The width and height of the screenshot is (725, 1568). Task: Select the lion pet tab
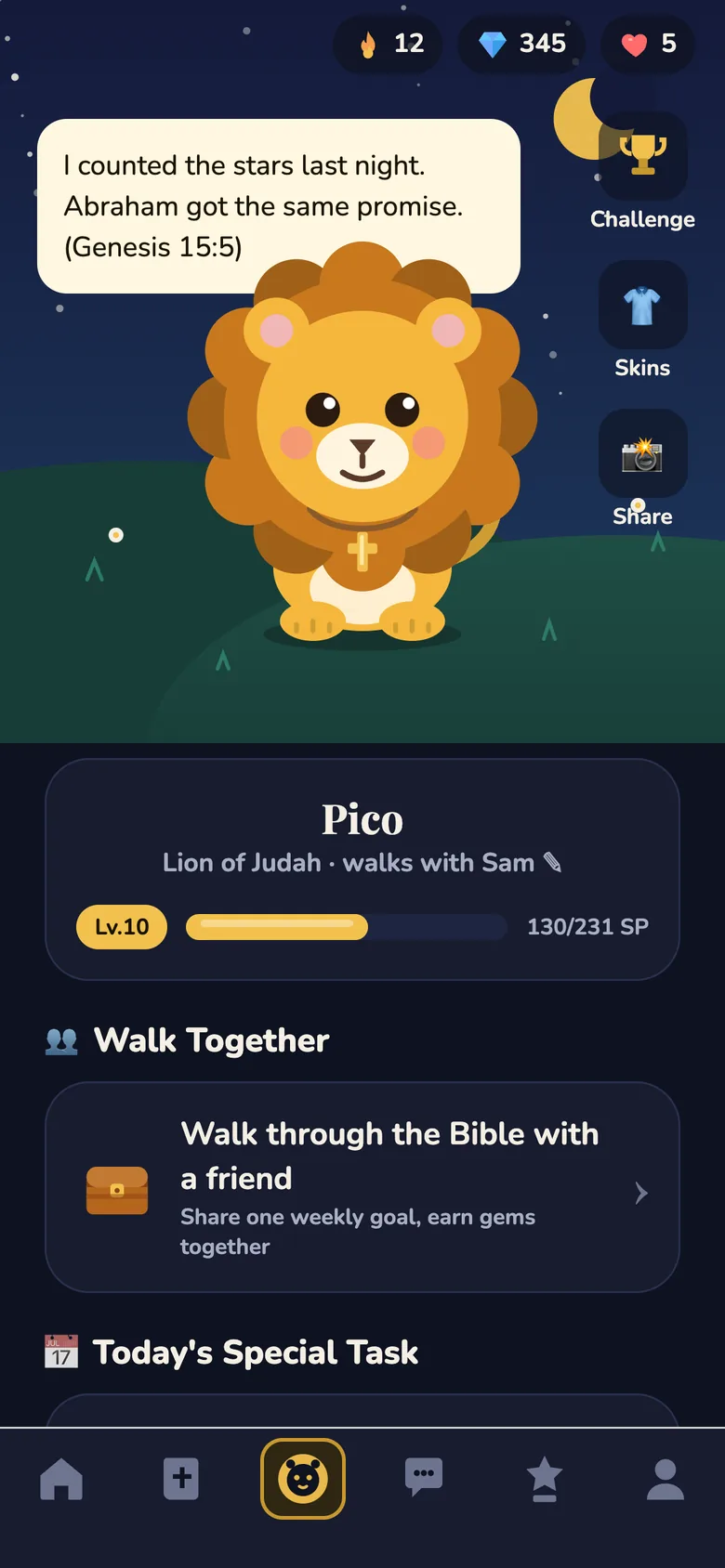coord(303,1479)
